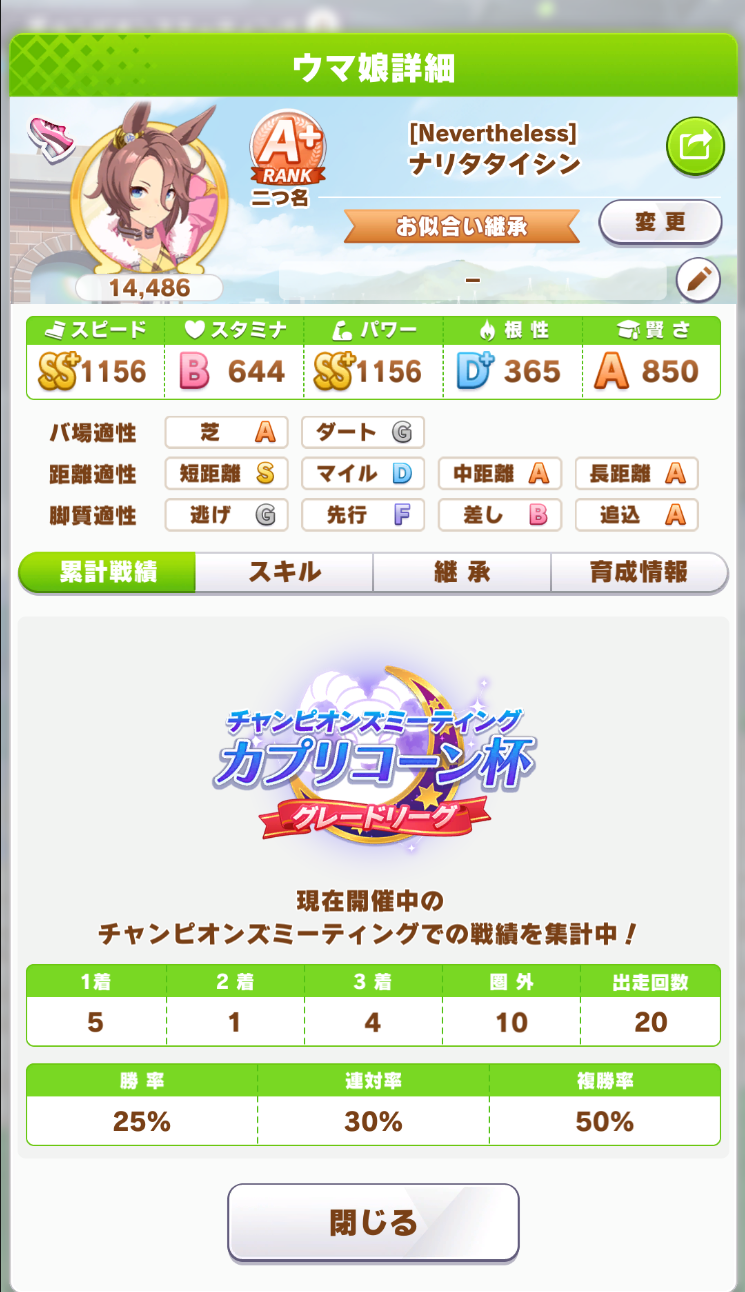This screenshot has width=745, height=1292.
Task: Tap the green share icon
Action: [x=694, y=146]
